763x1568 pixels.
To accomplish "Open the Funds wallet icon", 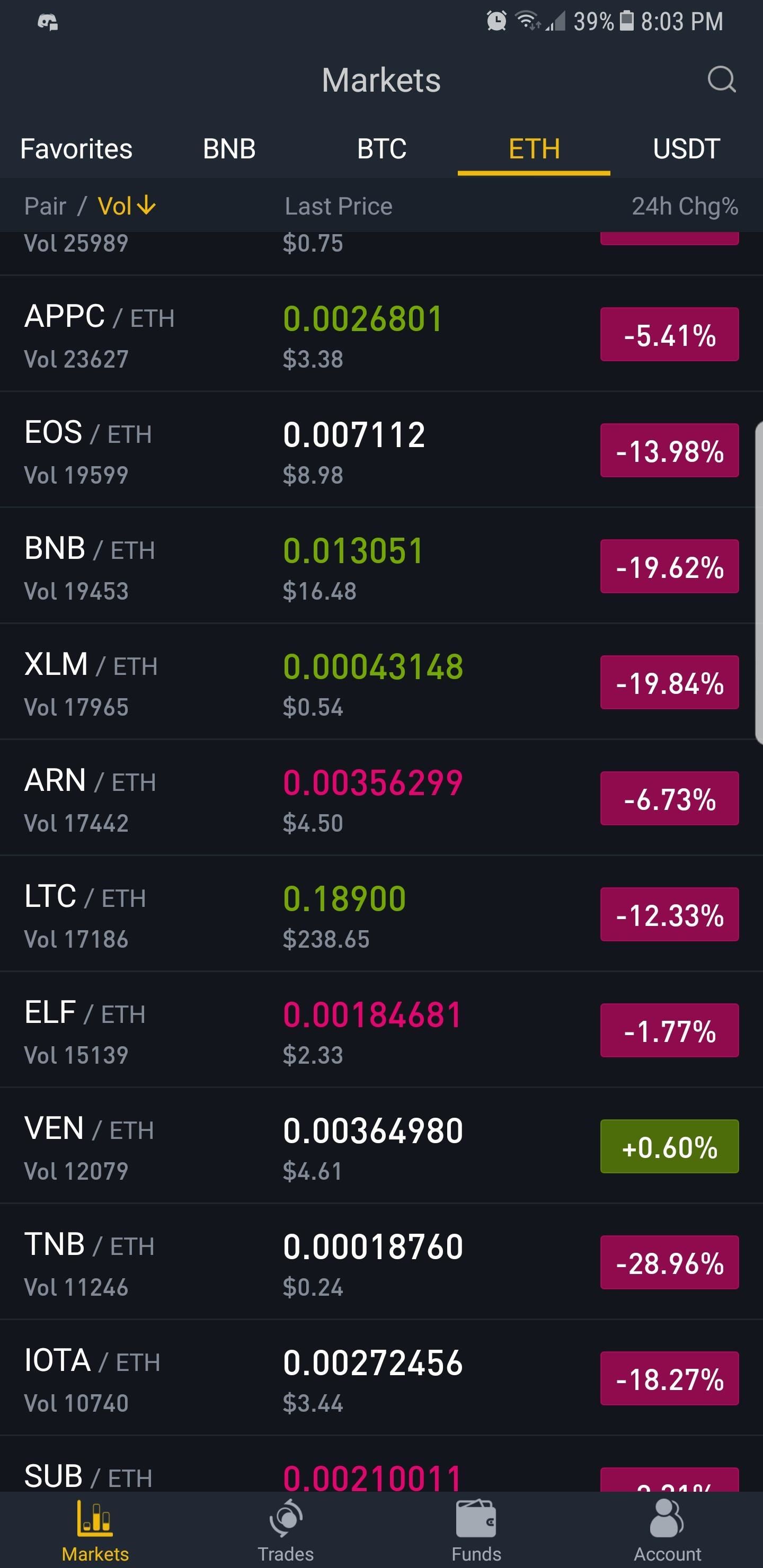I will (x=476, y=1522).
